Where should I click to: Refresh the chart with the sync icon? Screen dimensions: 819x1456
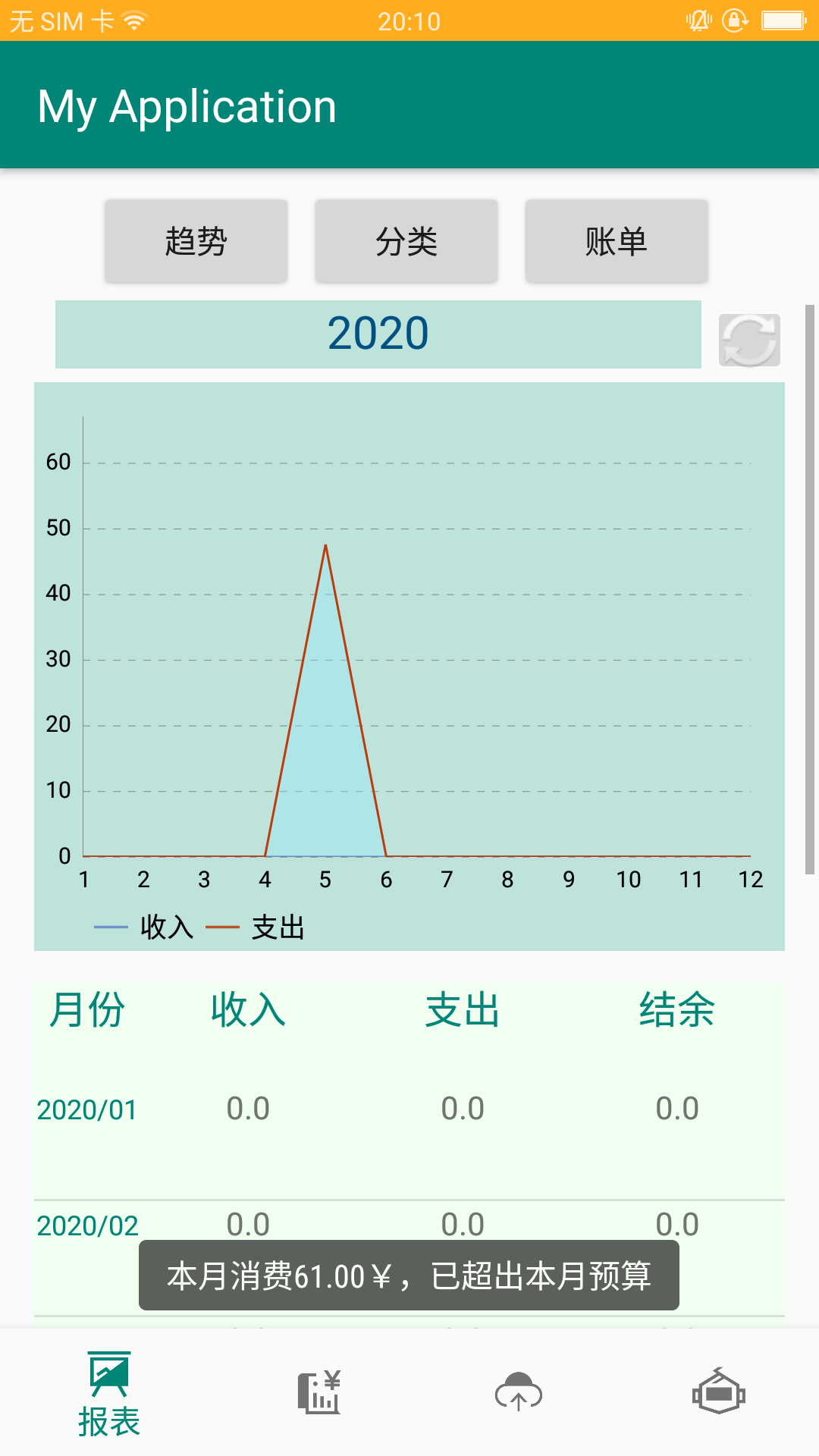(x=749, y=340)
